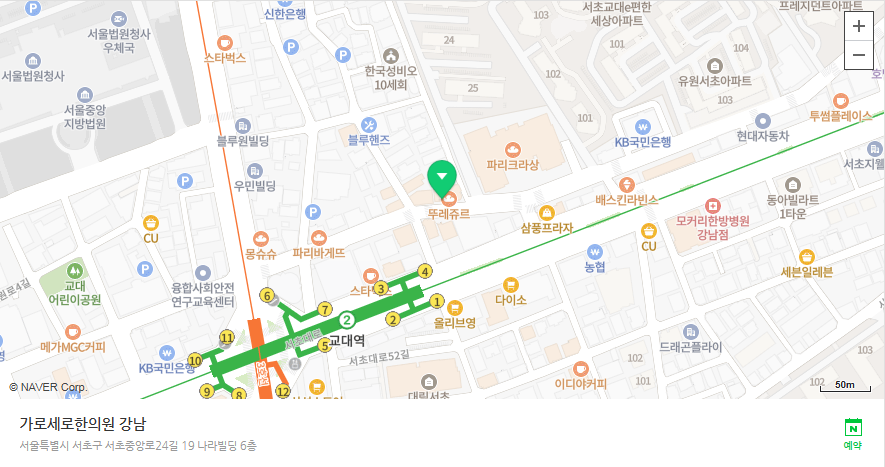Tap the 교대역 line 2 station marker
Viewport: 885px width, 467px height.
point(346,320)
